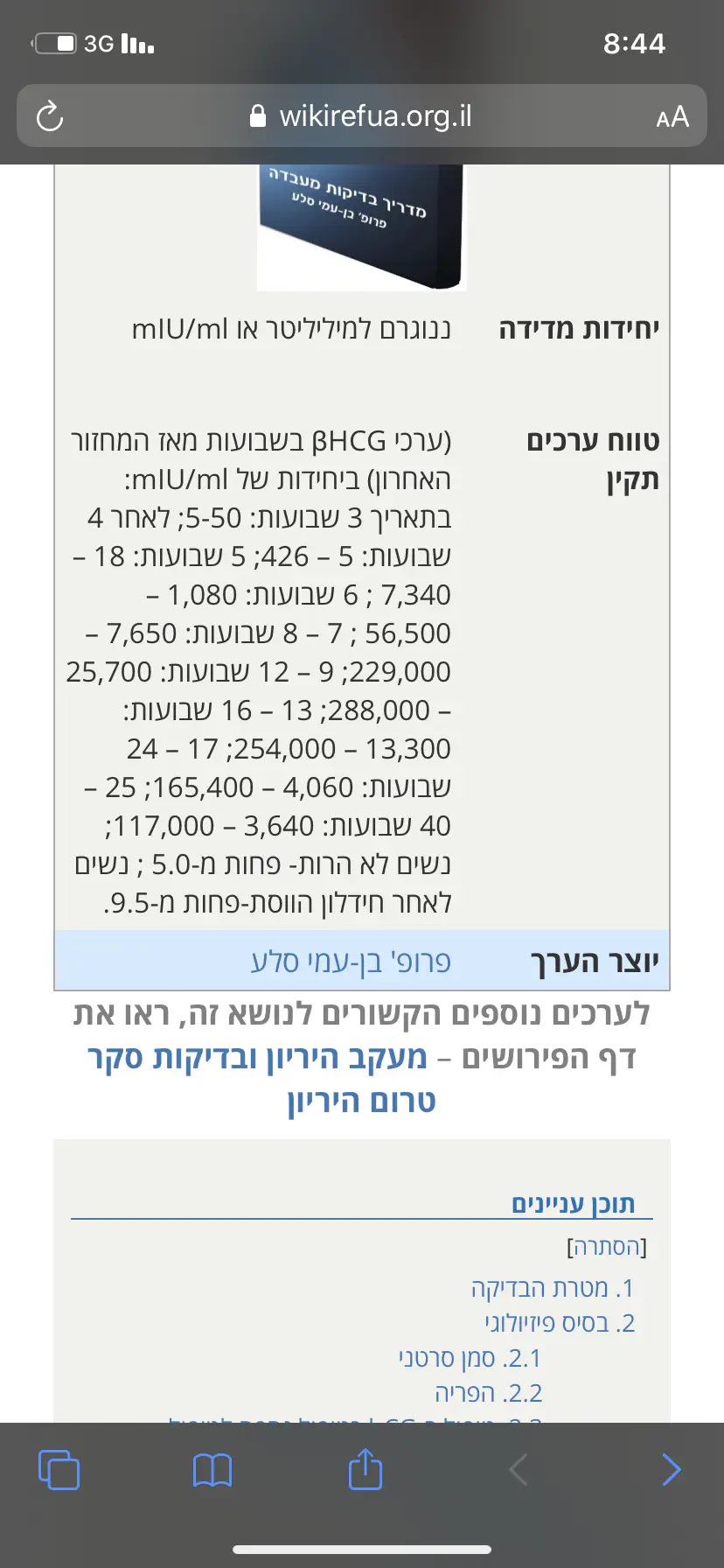Jump to section 2 בסיס פיזיולוגי
Screen dimensions: 724x1568
560,1323
